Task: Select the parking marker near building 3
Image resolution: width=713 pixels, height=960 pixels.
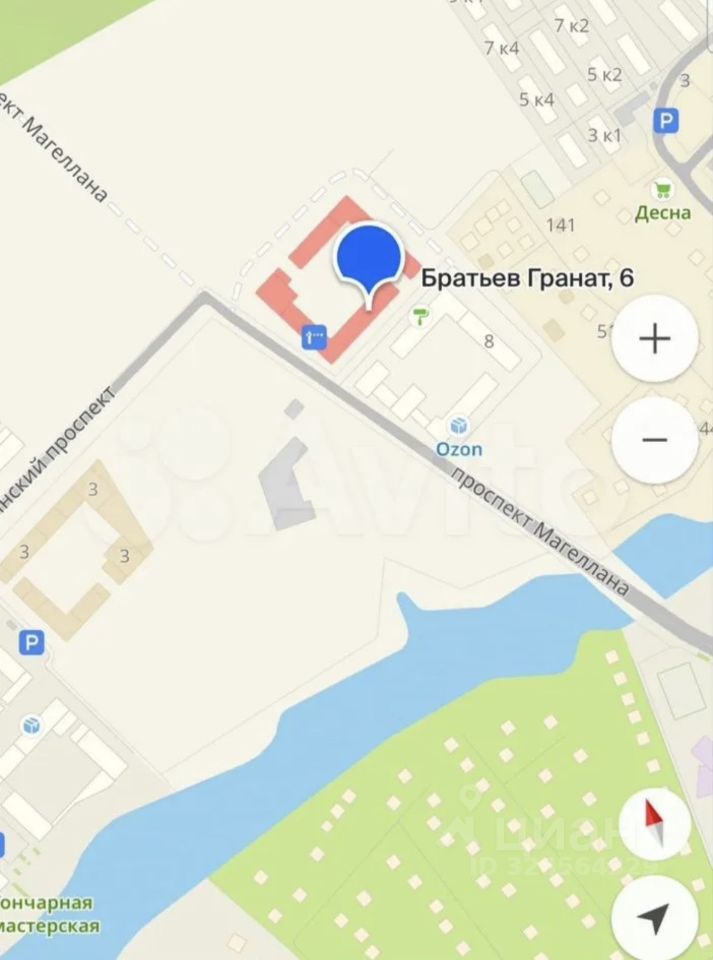Action: (32, 643)
